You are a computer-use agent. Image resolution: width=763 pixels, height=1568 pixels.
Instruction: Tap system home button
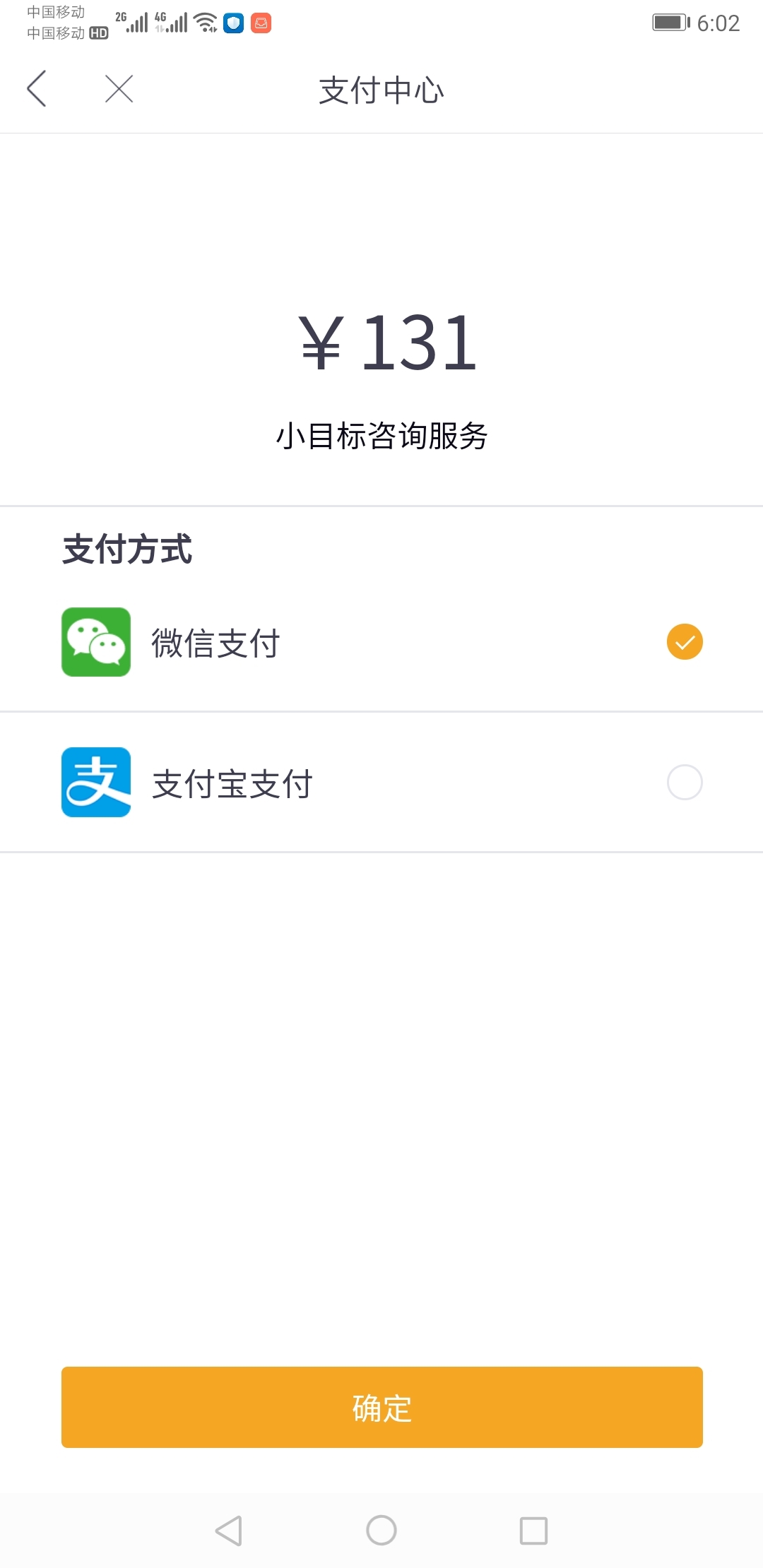point(381,1531)
